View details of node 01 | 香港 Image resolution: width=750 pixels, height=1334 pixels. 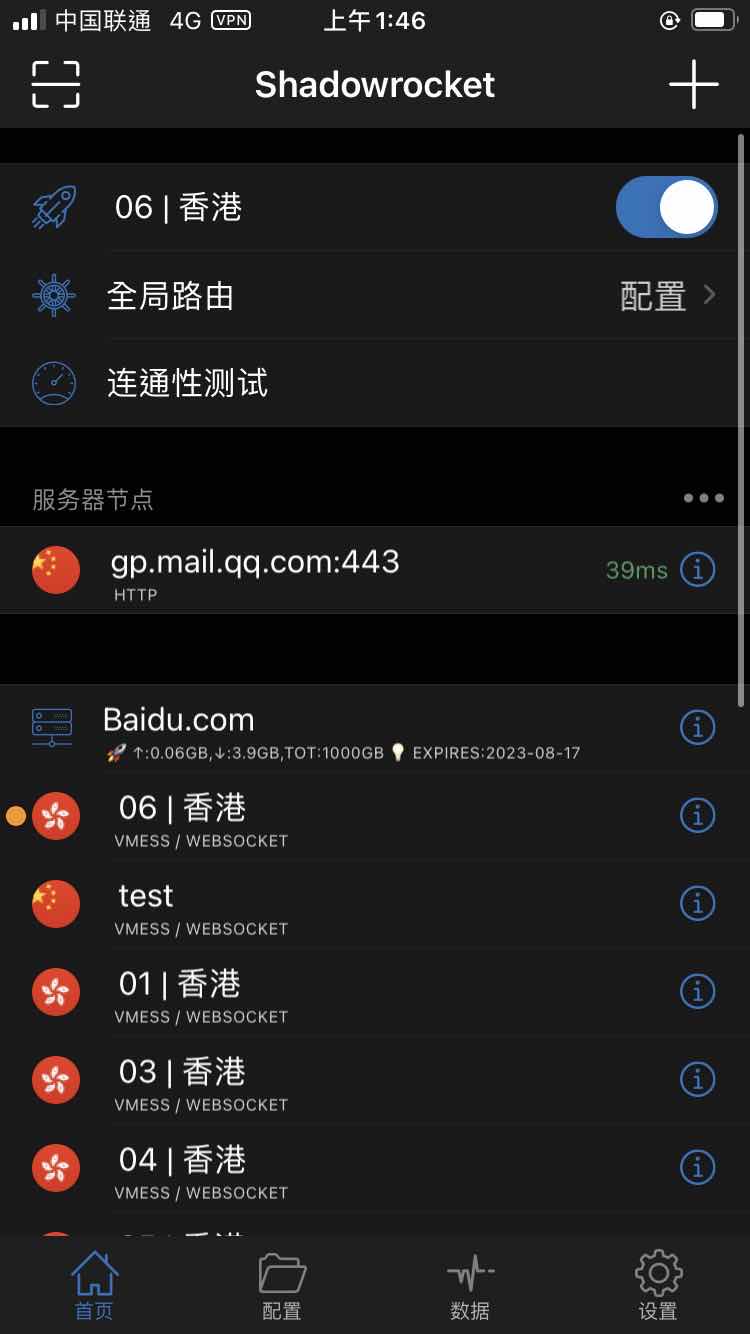tap(697, 991)
